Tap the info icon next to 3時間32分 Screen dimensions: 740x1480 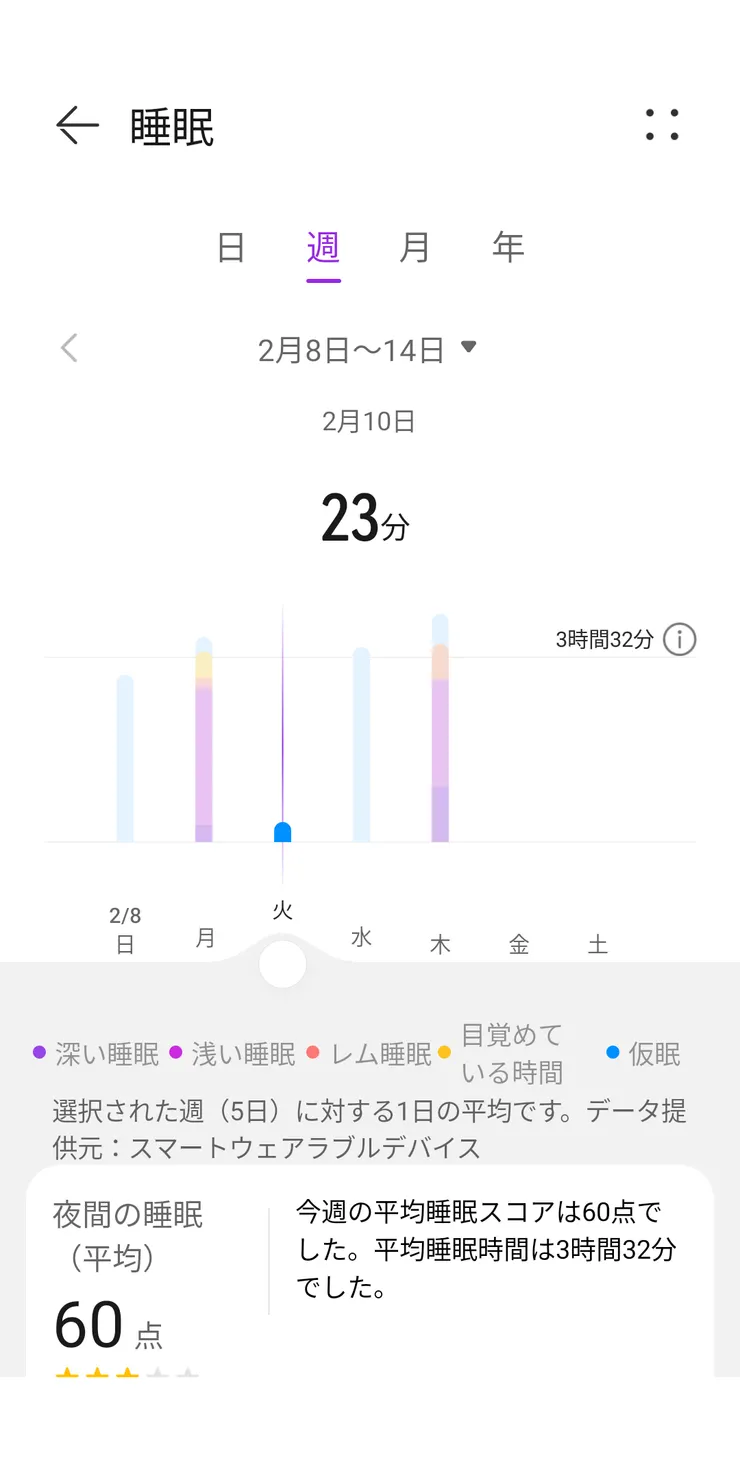[679, 639]
